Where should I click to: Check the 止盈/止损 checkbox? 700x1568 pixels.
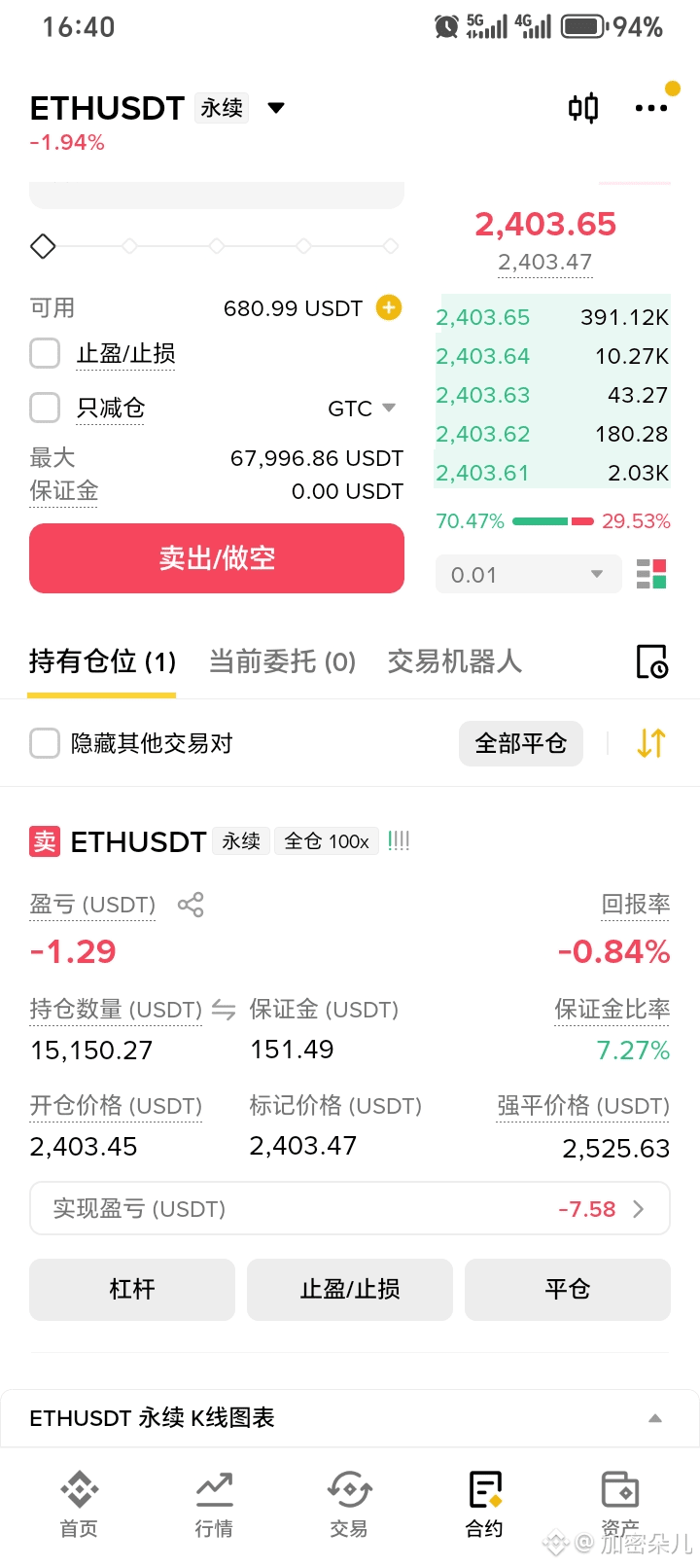click(x=45, y=353)
